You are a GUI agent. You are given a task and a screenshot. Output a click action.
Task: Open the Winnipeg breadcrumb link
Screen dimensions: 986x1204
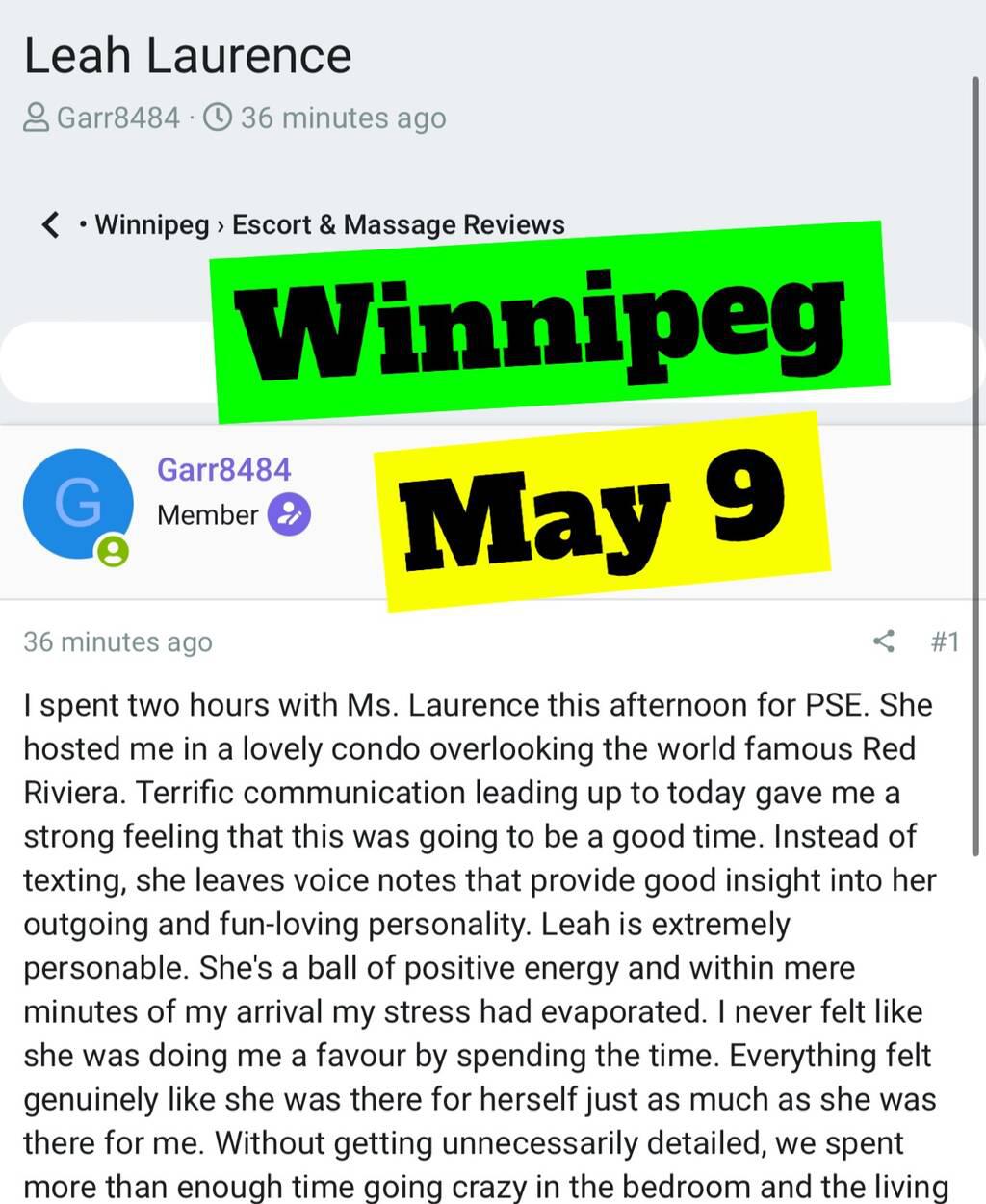[151, 225]
